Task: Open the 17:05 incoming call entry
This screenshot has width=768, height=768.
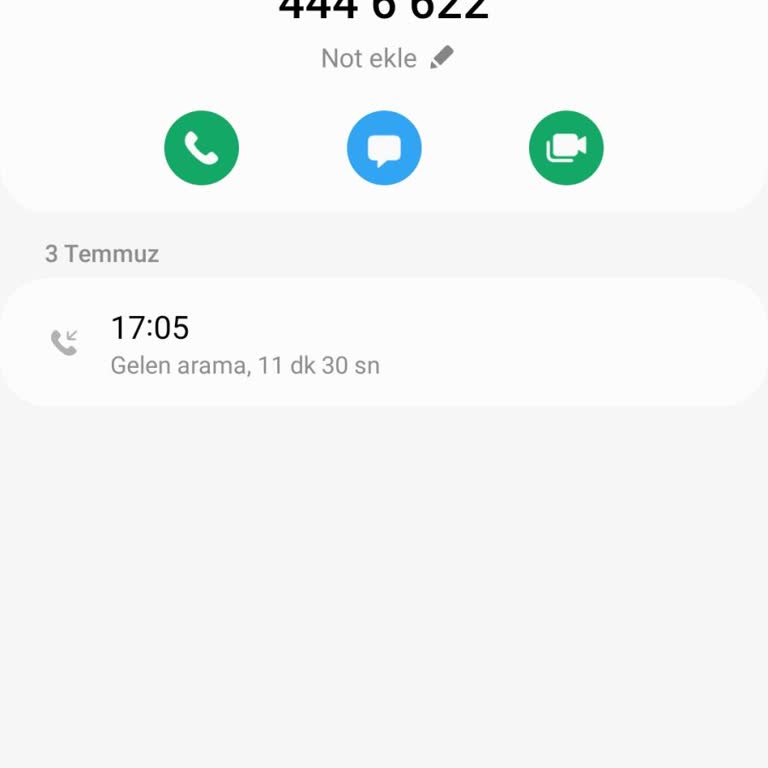Action: (384, 343)
